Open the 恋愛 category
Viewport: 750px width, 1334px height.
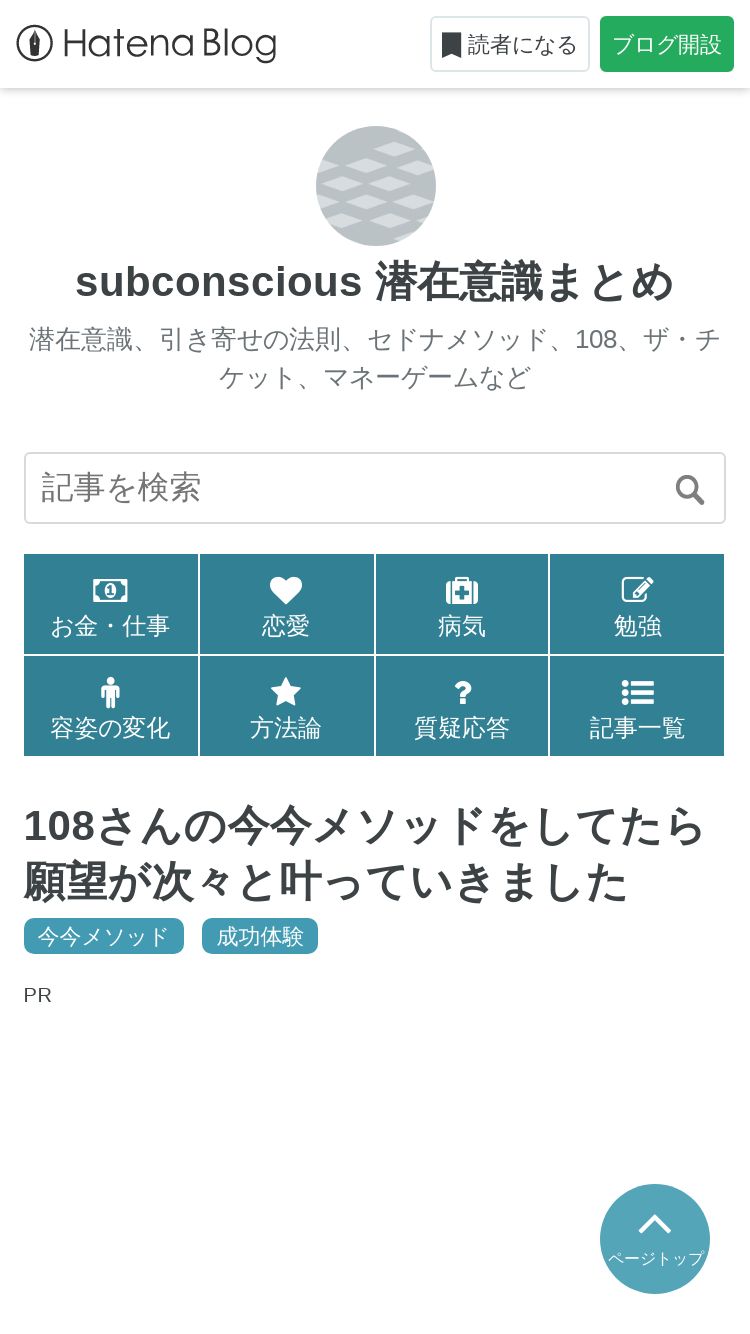pyautogui.click(x=286, y=605)
